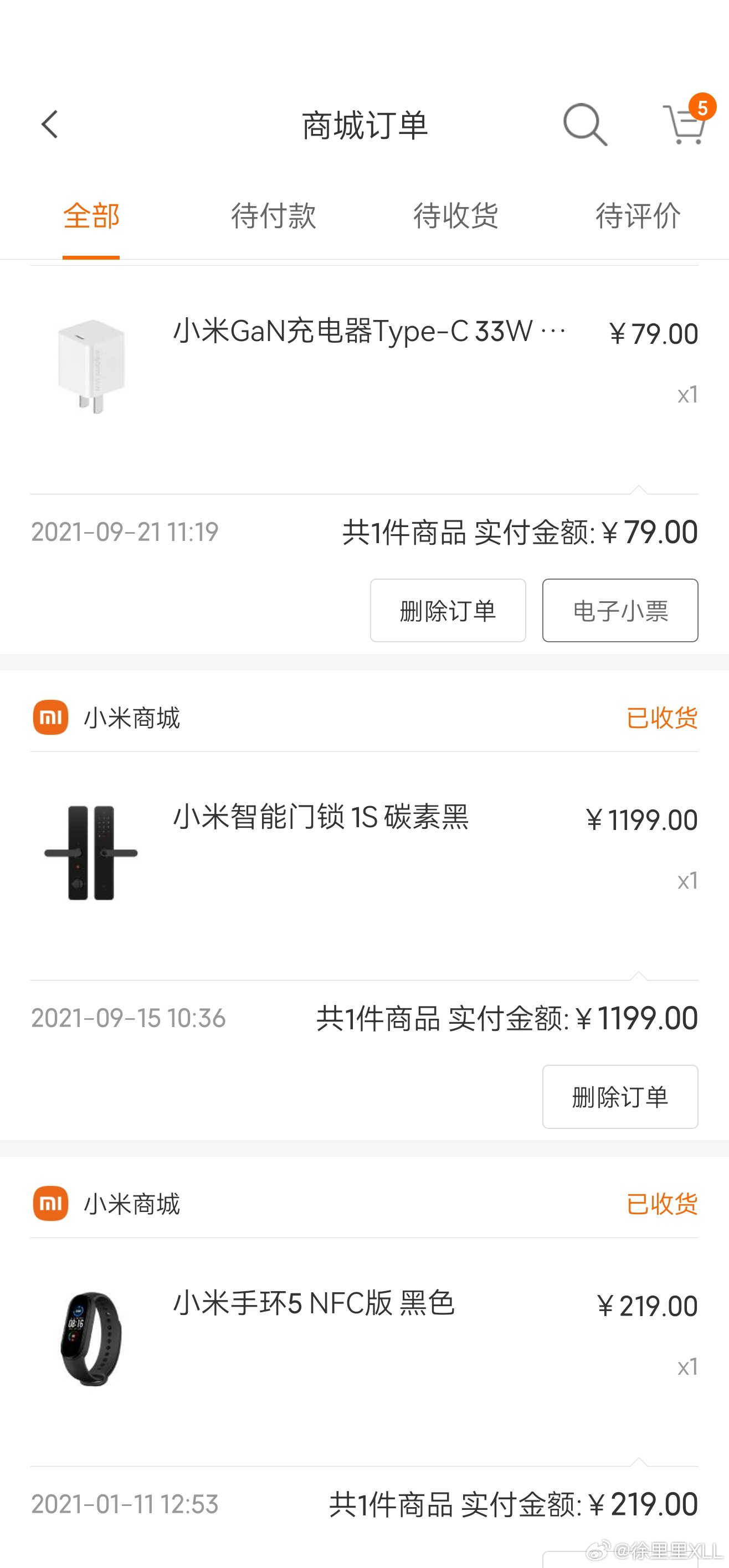
Task: Switch to the 待付款 tab
Action: click(x=274, y=216)
